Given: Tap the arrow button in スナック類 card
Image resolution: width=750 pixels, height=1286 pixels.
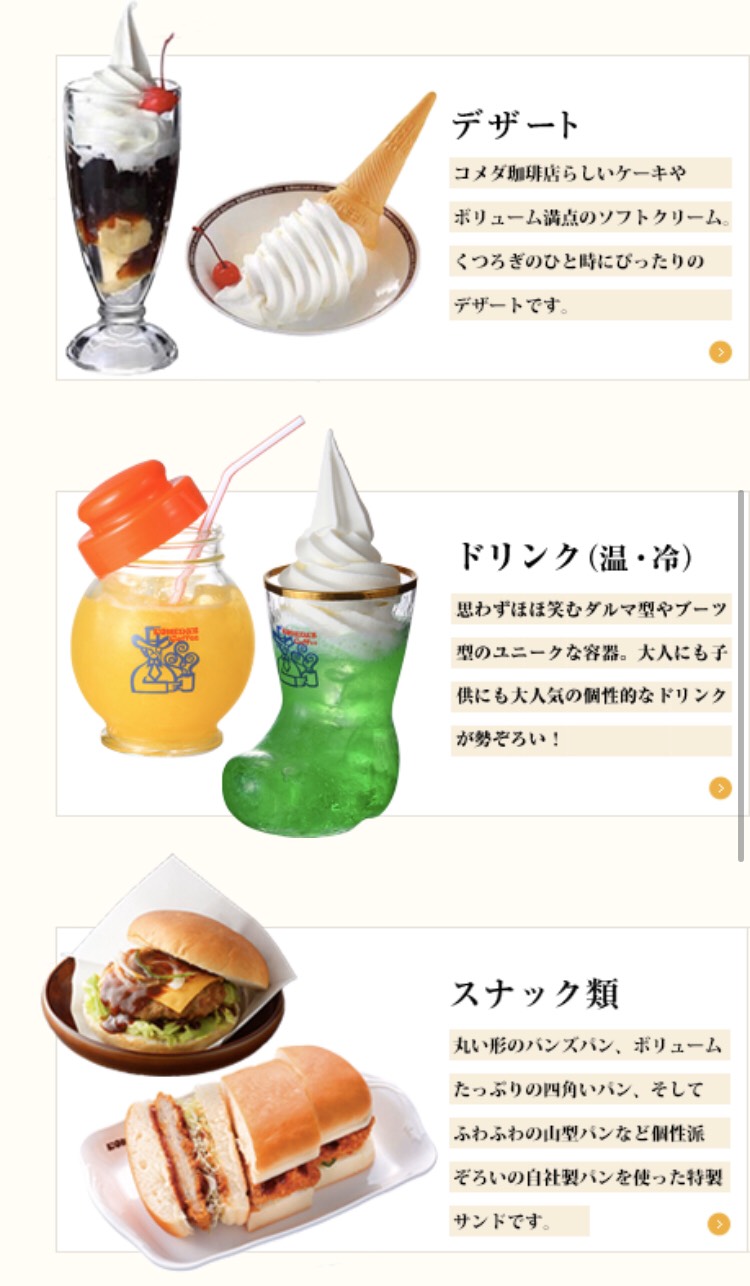Looking at the screenshot, I should click(x=719, y=1224).
